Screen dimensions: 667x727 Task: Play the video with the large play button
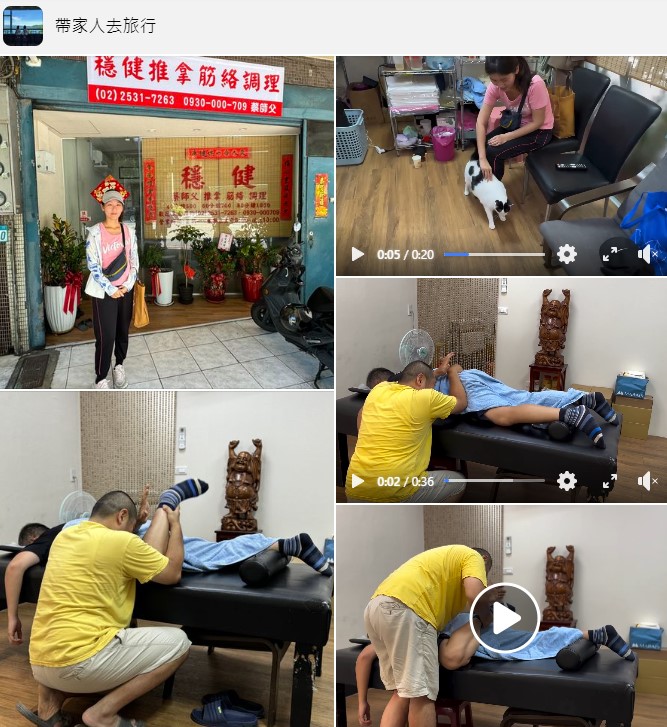pyautogui.click(x=505, y=618)
